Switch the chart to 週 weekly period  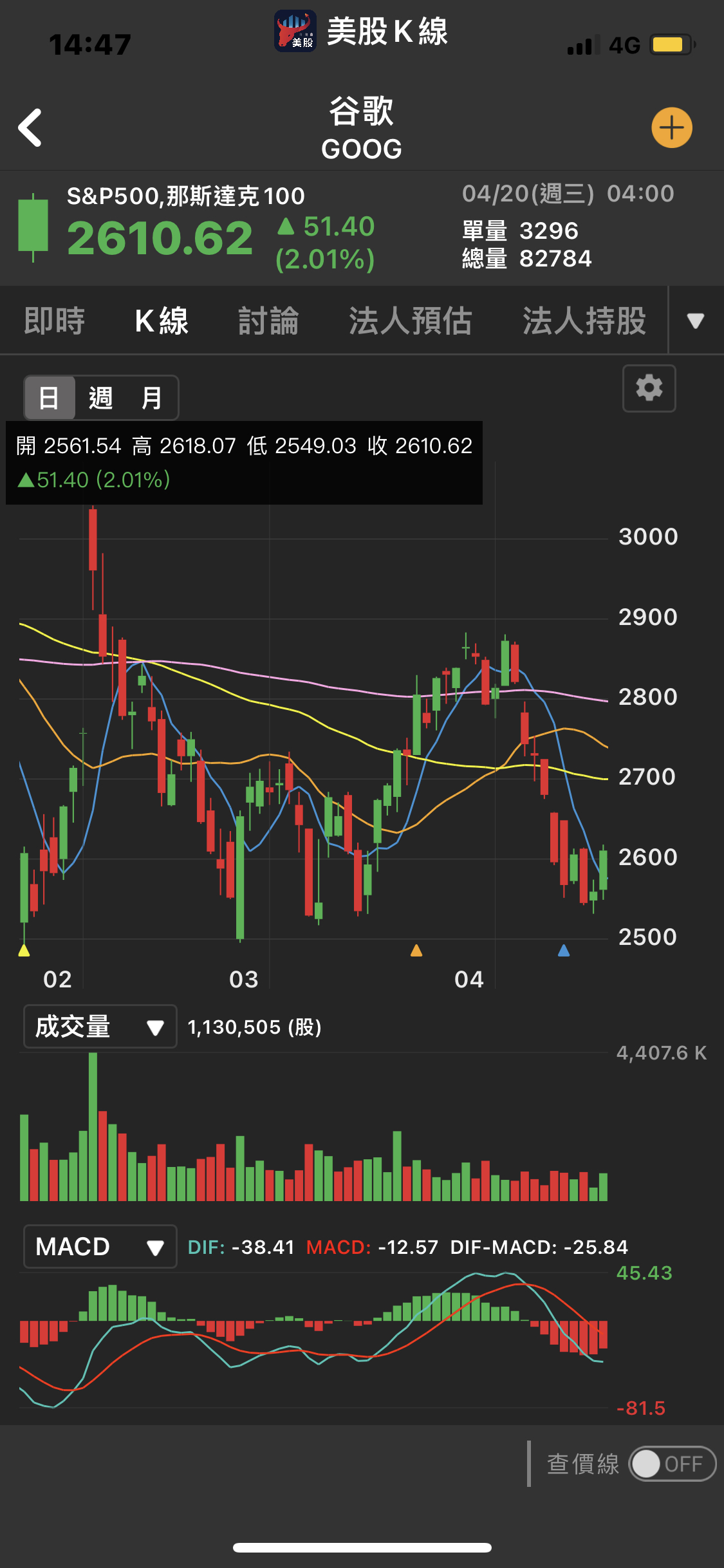[x=100, y=398]
